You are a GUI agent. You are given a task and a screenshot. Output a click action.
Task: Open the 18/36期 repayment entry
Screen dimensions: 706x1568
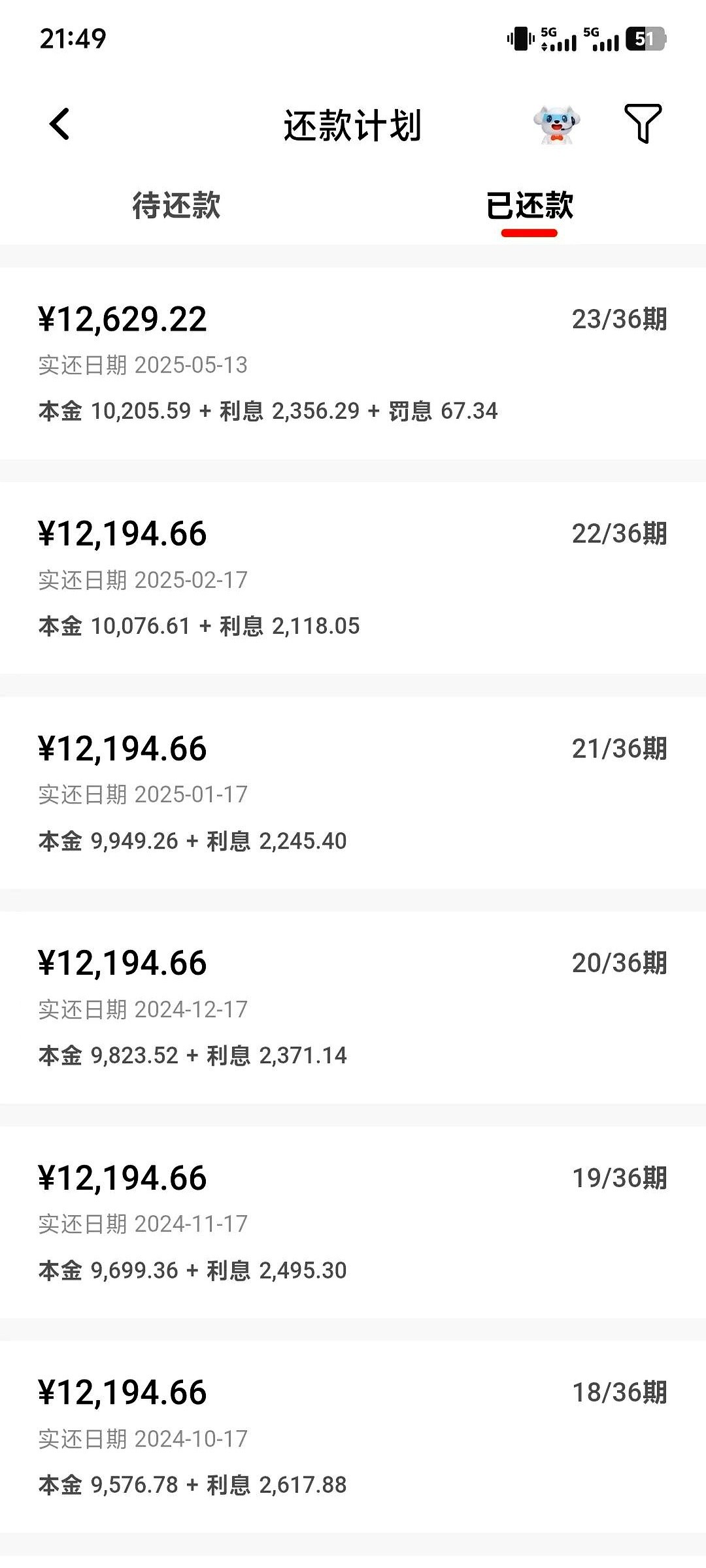(353, 1437)
